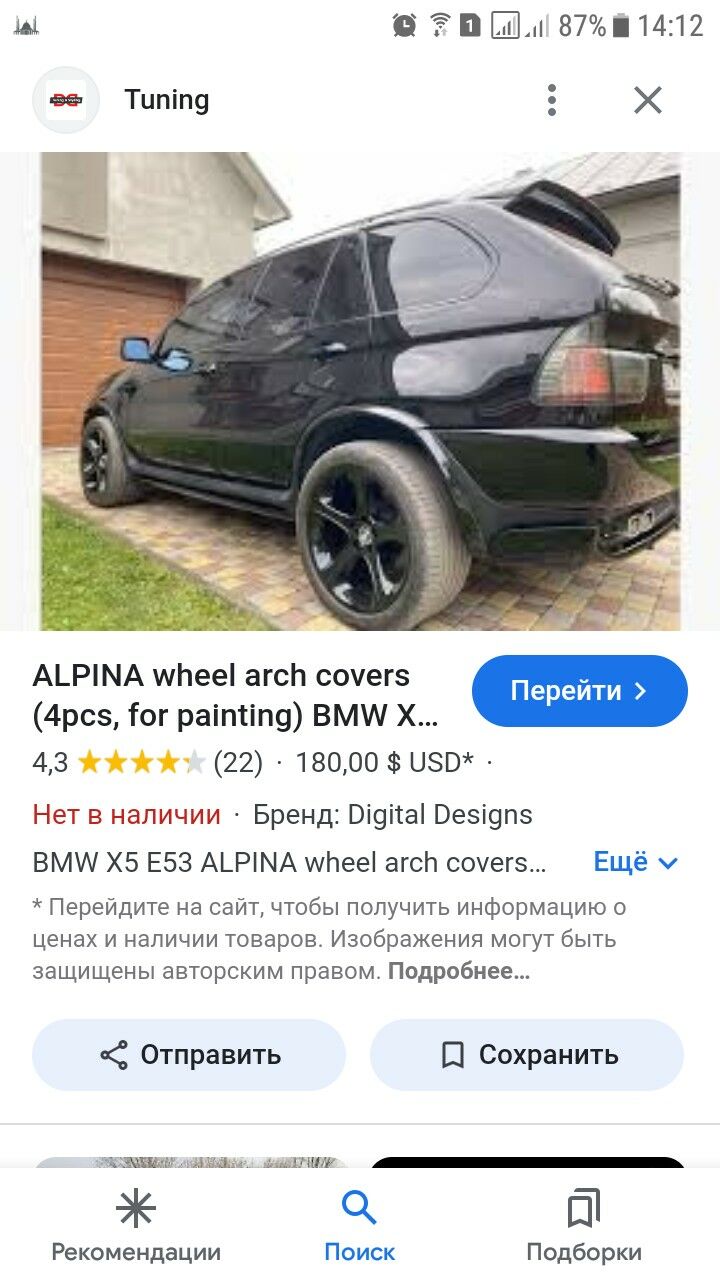Open the Tuning source site header
Viewport: 720px width, 1280px height.
click(x=166, y=100)
